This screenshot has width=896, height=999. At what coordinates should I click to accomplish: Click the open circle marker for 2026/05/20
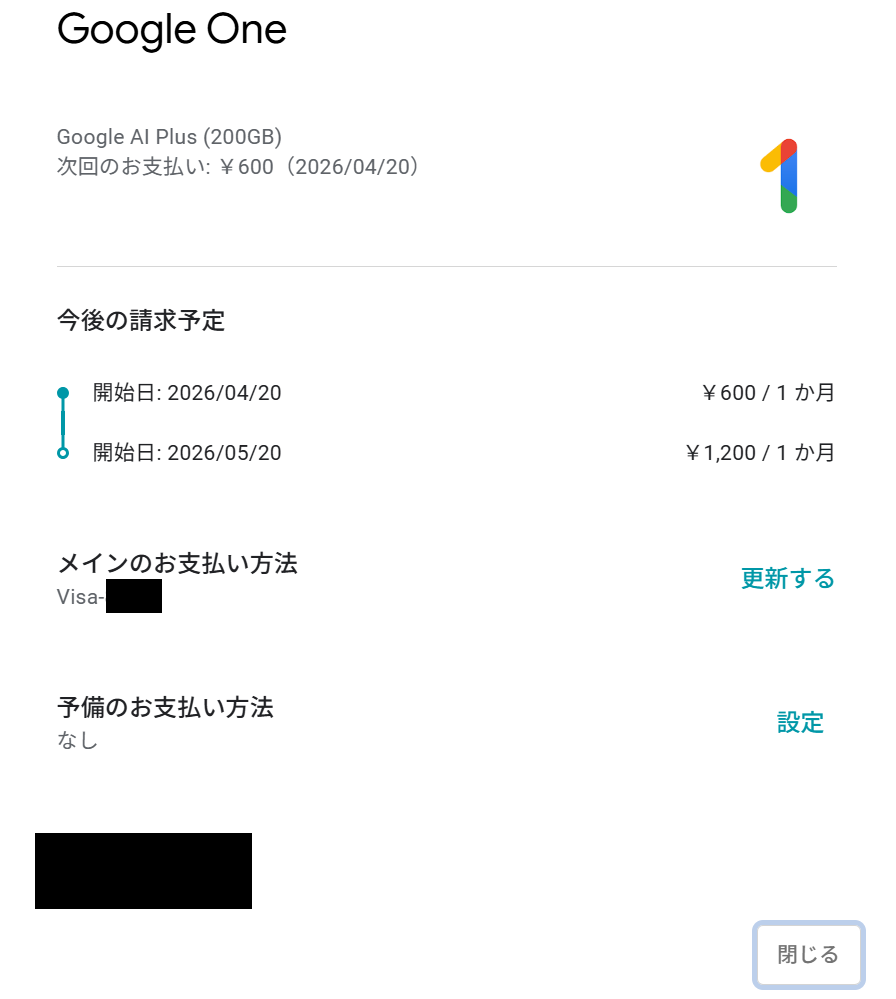click(x=63, y=453)
